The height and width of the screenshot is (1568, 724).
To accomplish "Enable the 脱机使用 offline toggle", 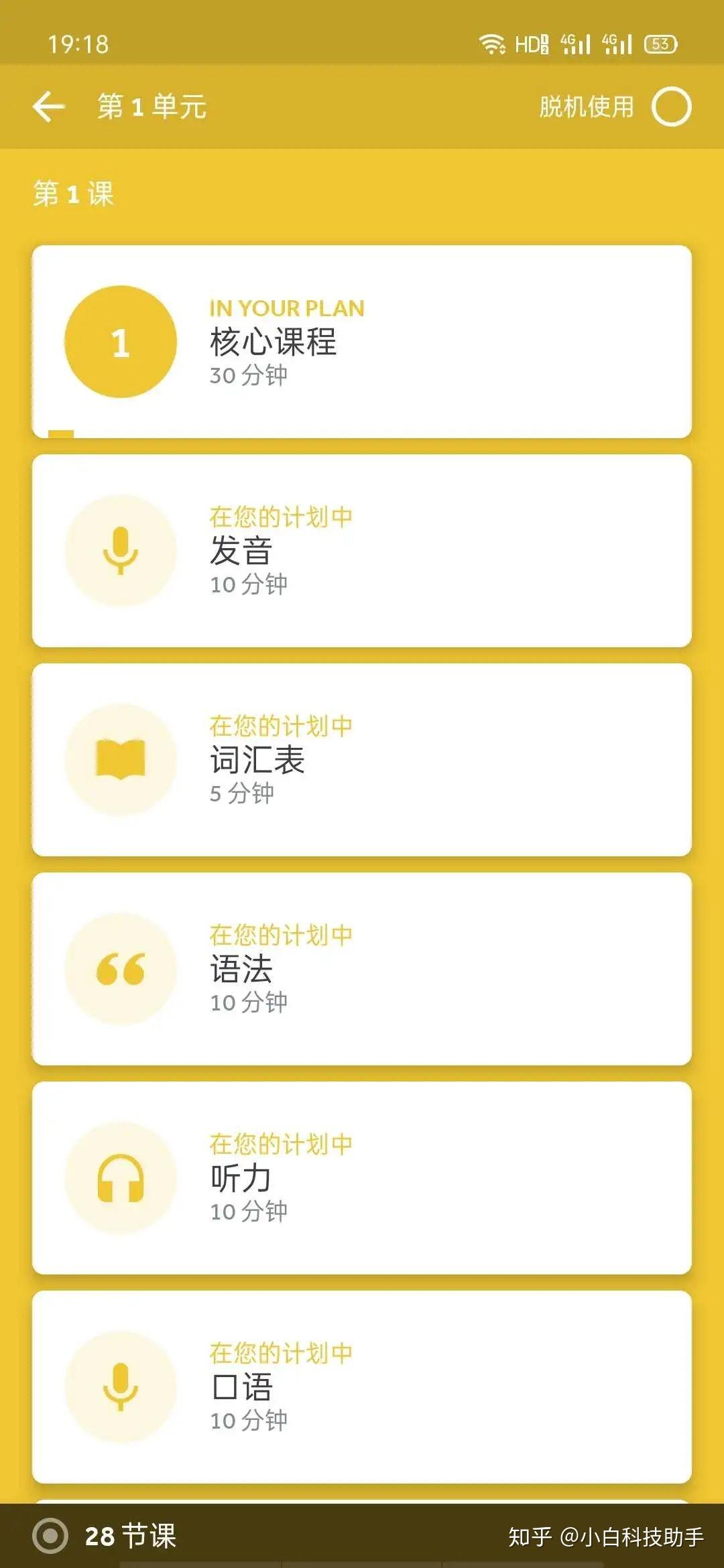I will click(x=671, y=107).
